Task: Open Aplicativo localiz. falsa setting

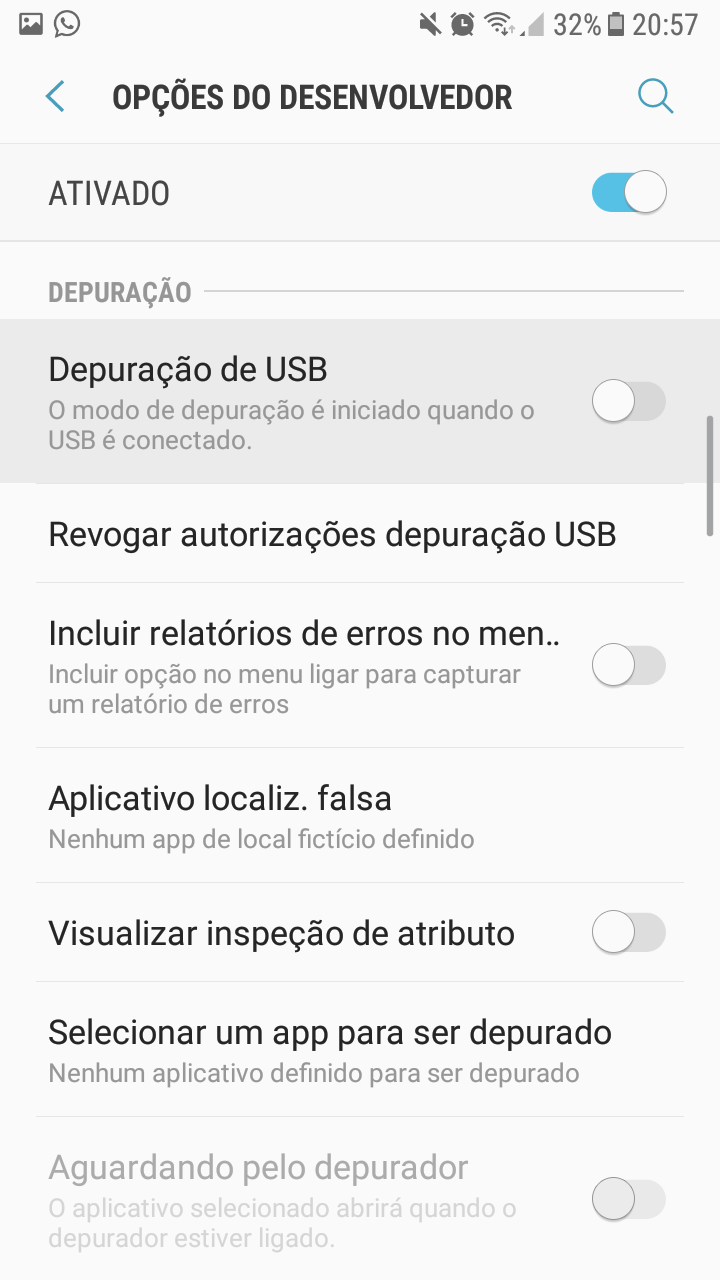Action: pyautogui.click(x=261, y=816)
